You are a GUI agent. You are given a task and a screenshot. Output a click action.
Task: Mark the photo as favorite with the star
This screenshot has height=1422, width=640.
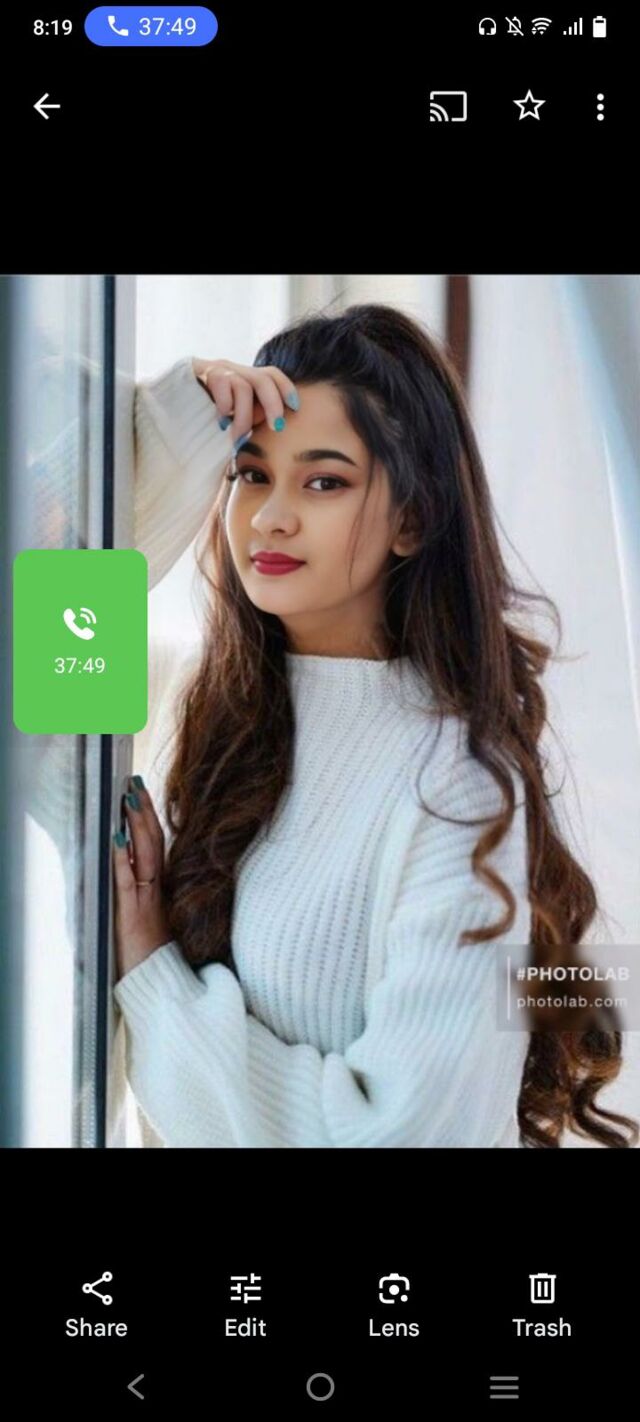coord(529,106)
